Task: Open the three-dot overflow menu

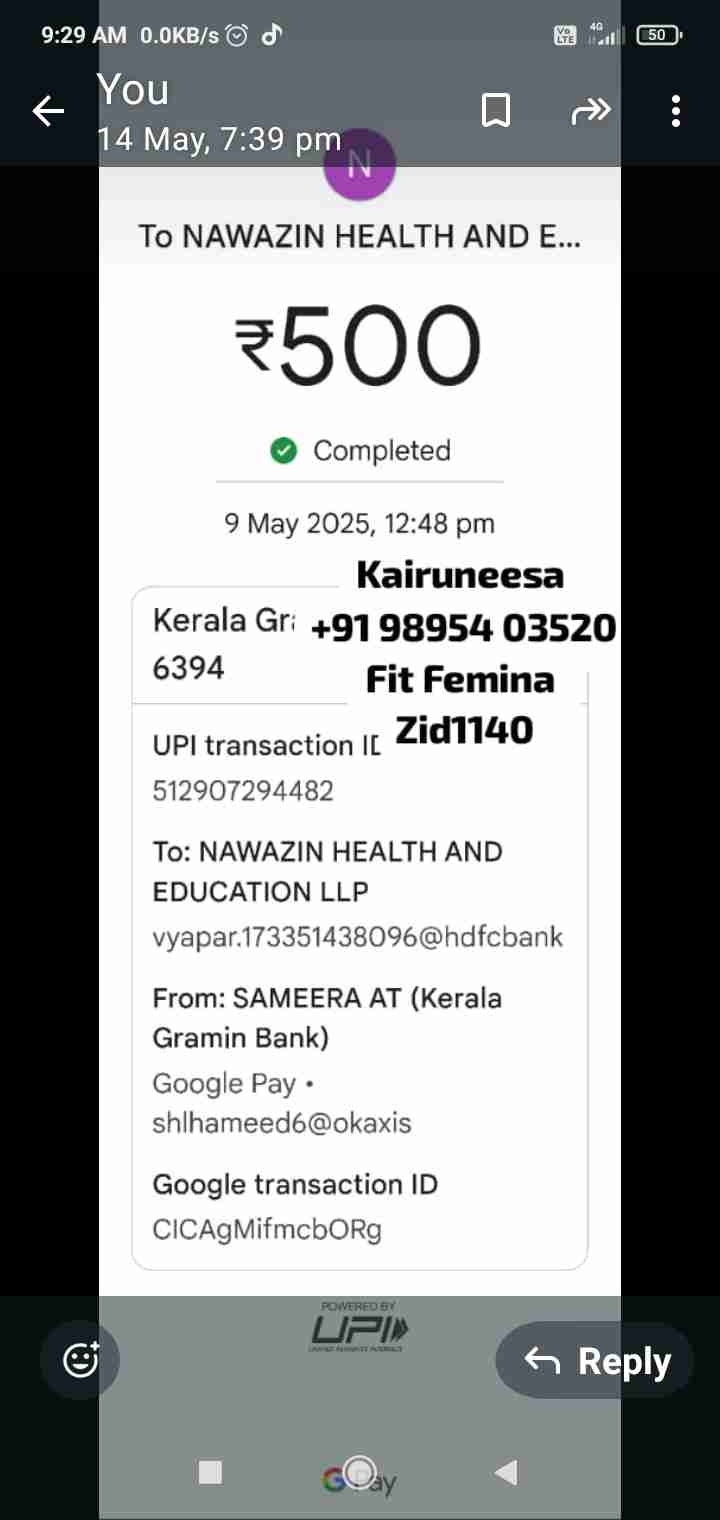Action: (676, 111)
